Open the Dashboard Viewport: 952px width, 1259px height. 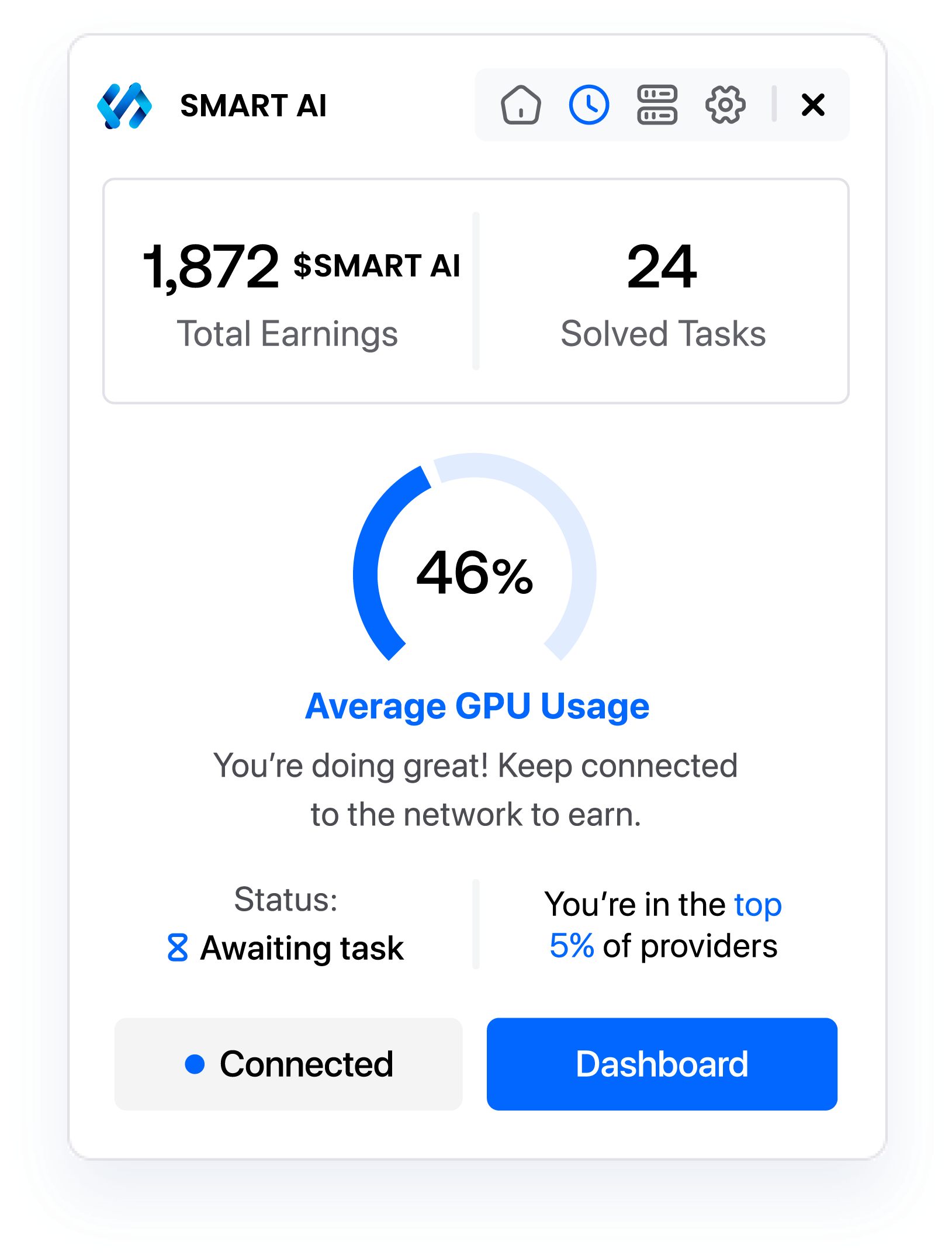coord(662,1064)
